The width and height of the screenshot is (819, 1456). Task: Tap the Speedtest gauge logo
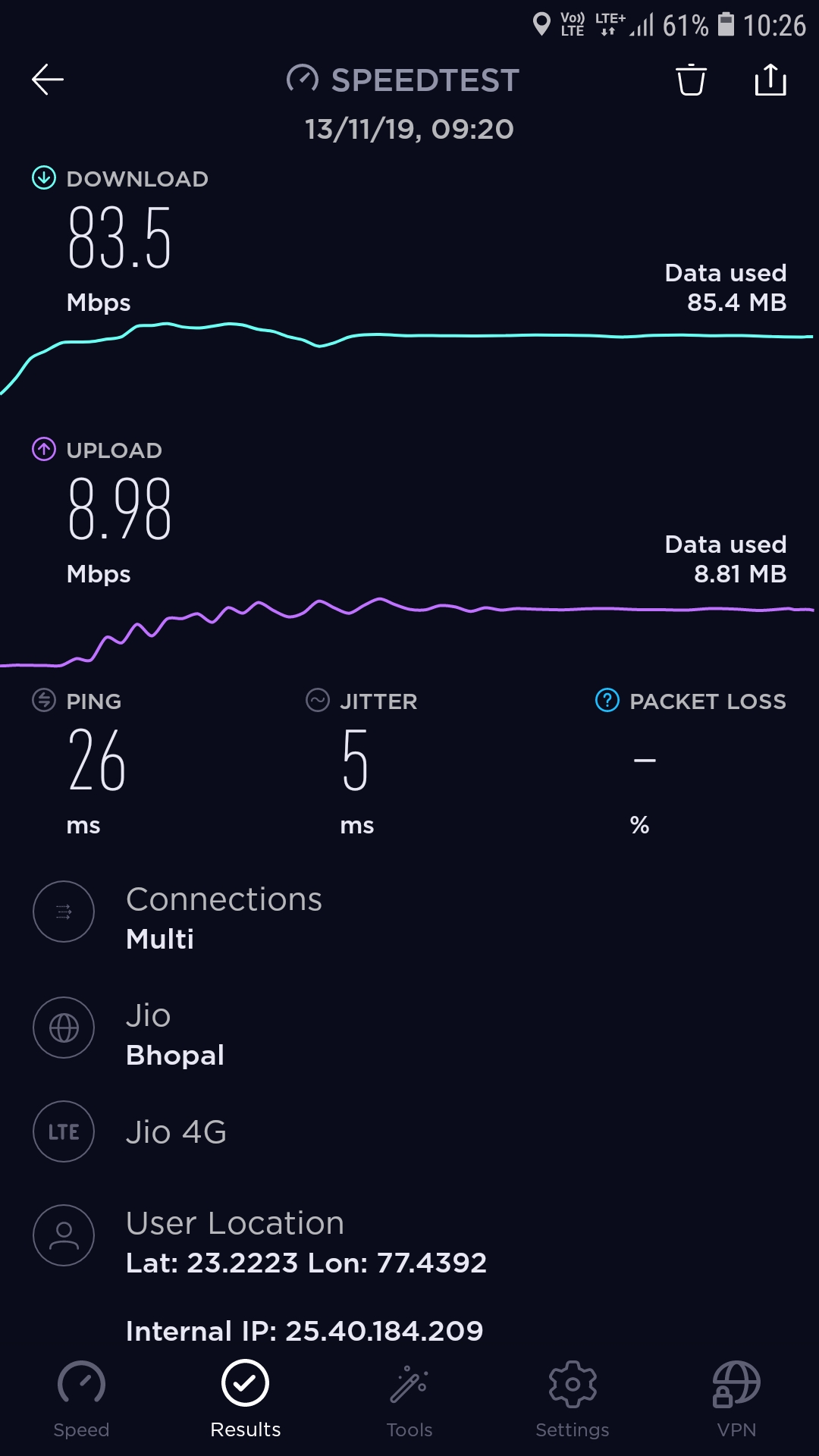(x=304, y=79)
